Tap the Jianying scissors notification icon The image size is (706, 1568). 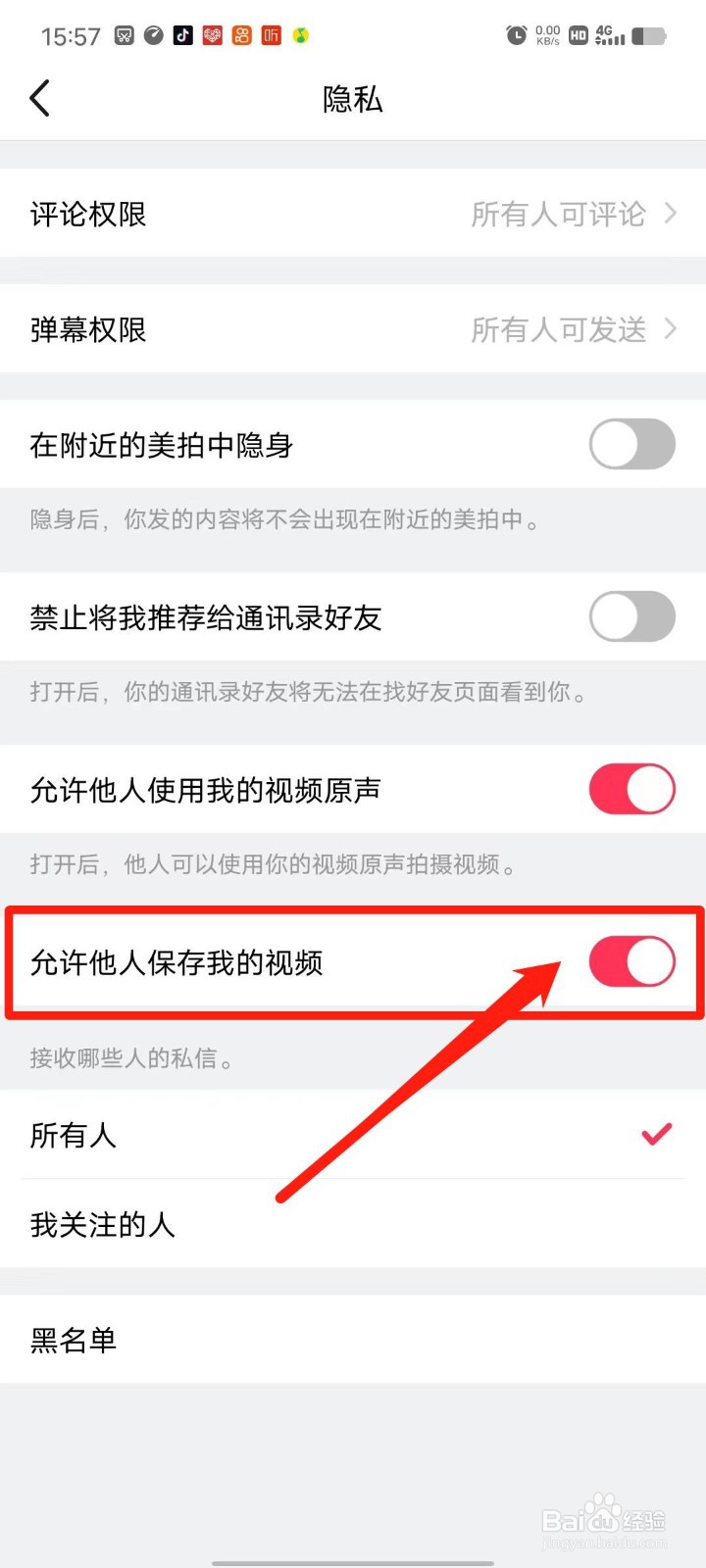[124, 35]
